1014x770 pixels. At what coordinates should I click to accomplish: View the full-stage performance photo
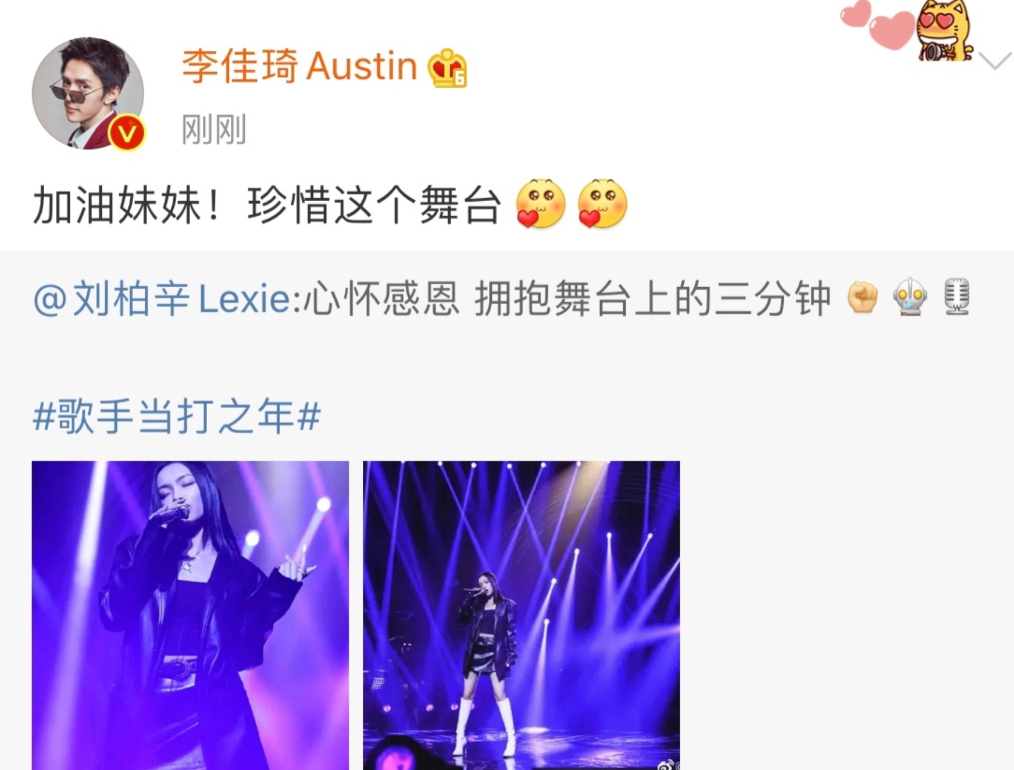click(521, 614)
